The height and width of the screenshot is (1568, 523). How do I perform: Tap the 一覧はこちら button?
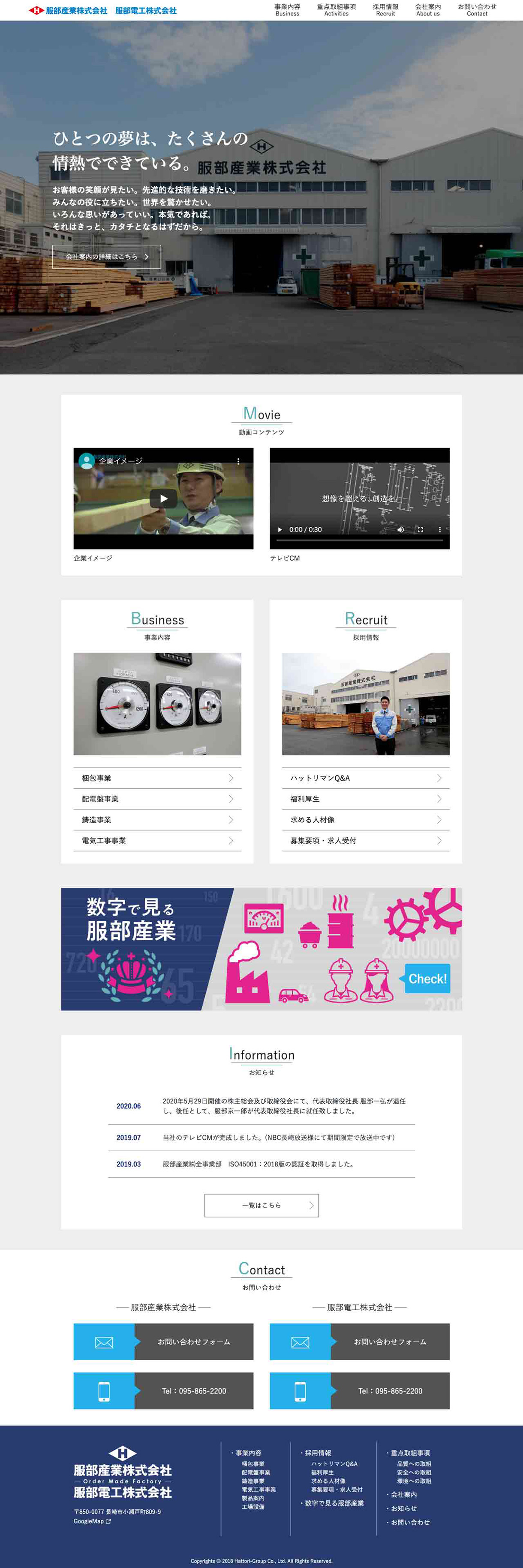coord(261,1205)
